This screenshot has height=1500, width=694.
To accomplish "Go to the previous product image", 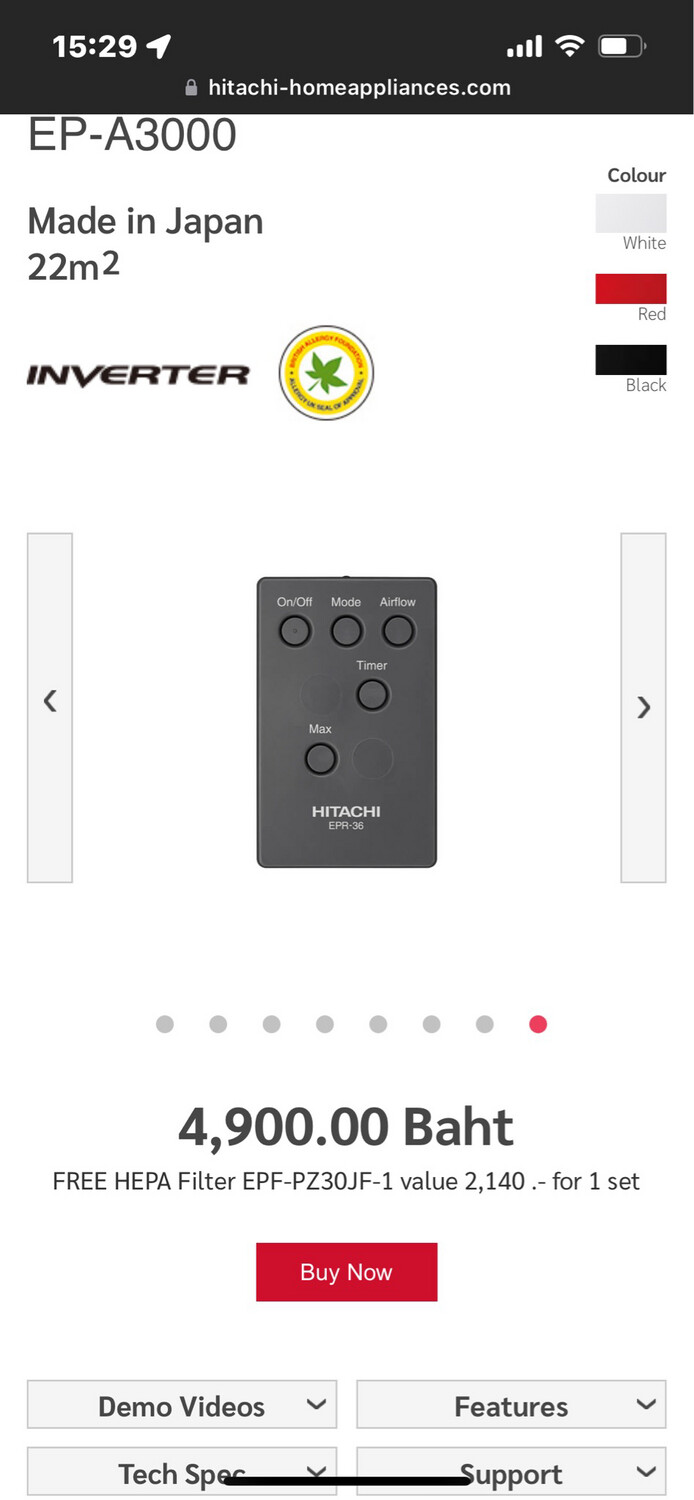I will pos(50,707).
